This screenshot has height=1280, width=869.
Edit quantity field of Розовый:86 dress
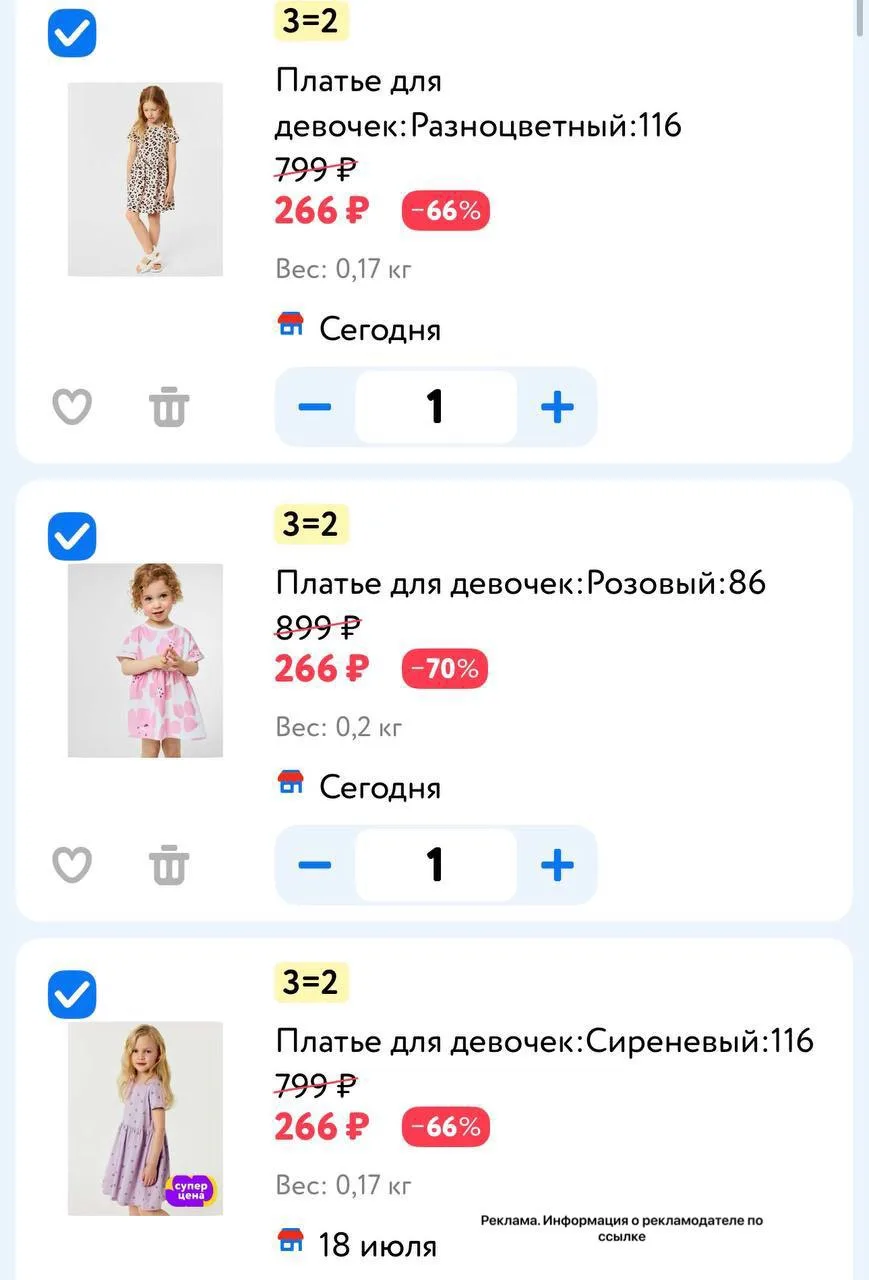tap(436, 865)
